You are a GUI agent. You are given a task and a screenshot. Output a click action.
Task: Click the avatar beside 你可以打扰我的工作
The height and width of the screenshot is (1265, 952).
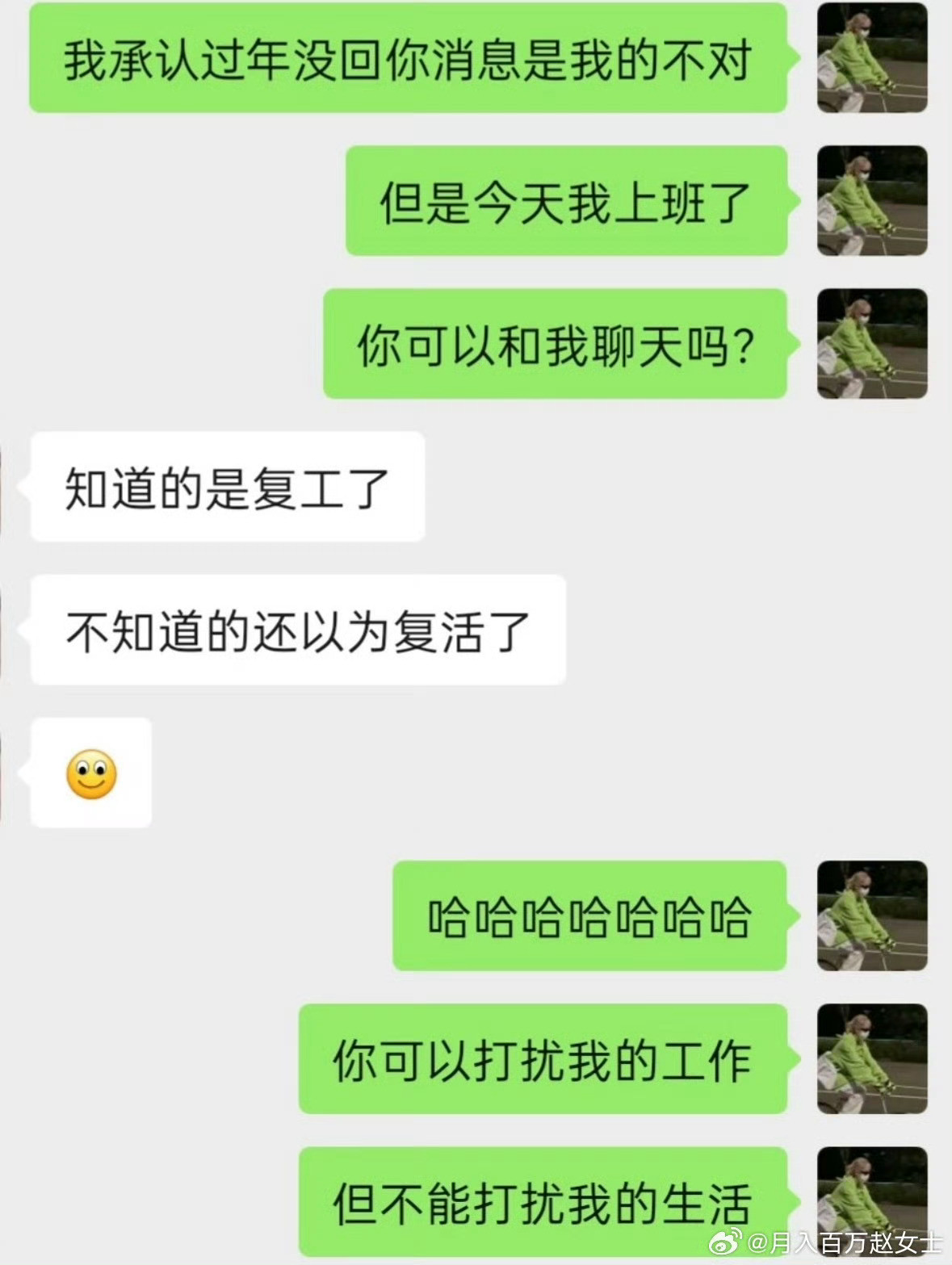(x=870, y=1058)
